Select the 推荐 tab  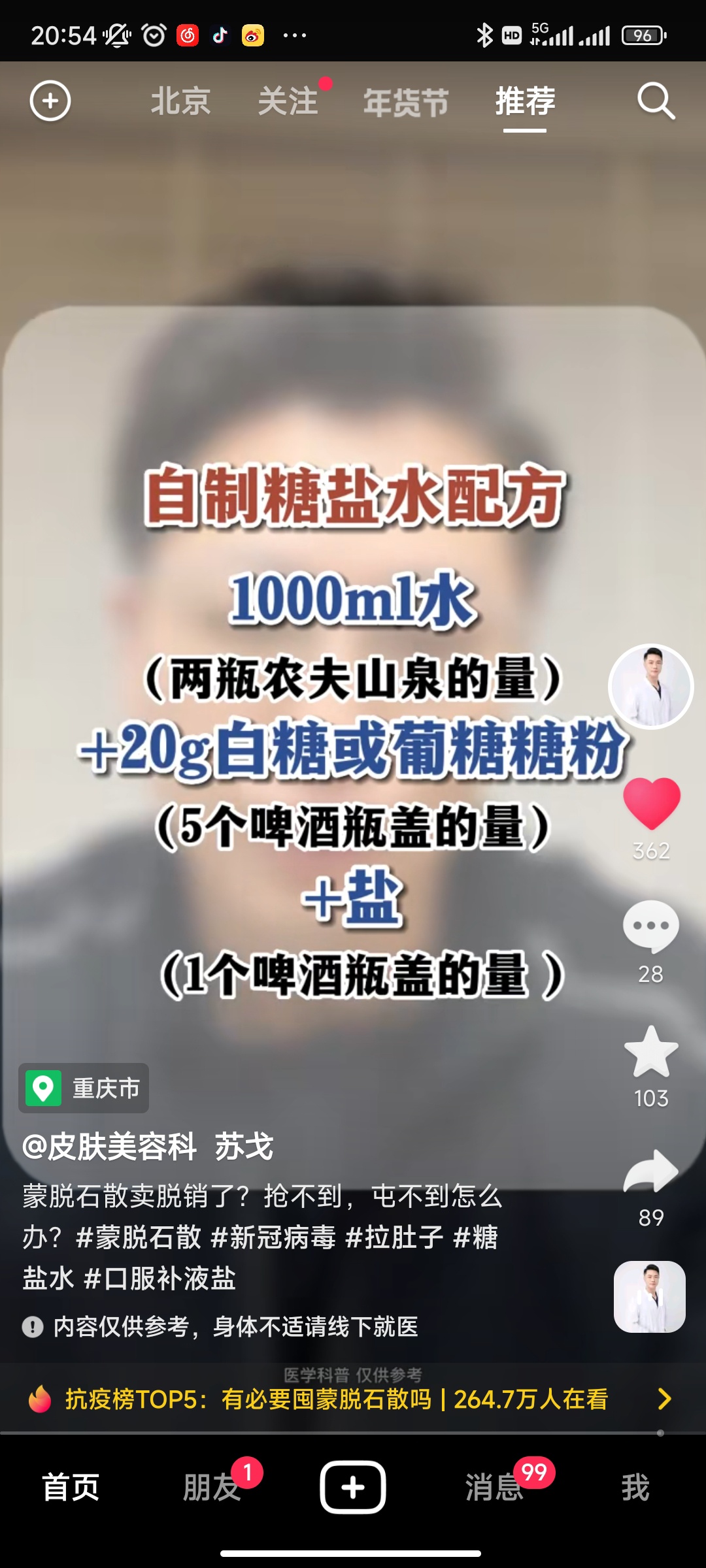(525, 102)
